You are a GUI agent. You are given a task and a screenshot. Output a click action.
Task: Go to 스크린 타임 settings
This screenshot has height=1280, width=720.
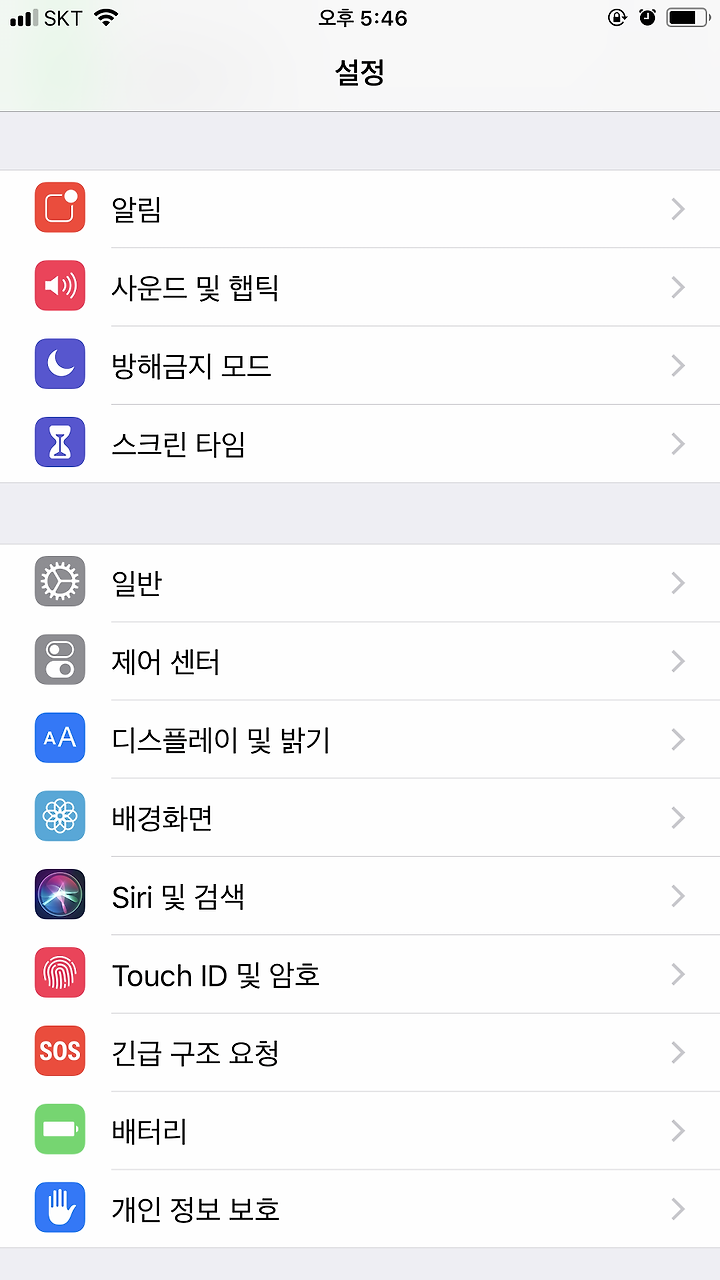tap(360, 444)
